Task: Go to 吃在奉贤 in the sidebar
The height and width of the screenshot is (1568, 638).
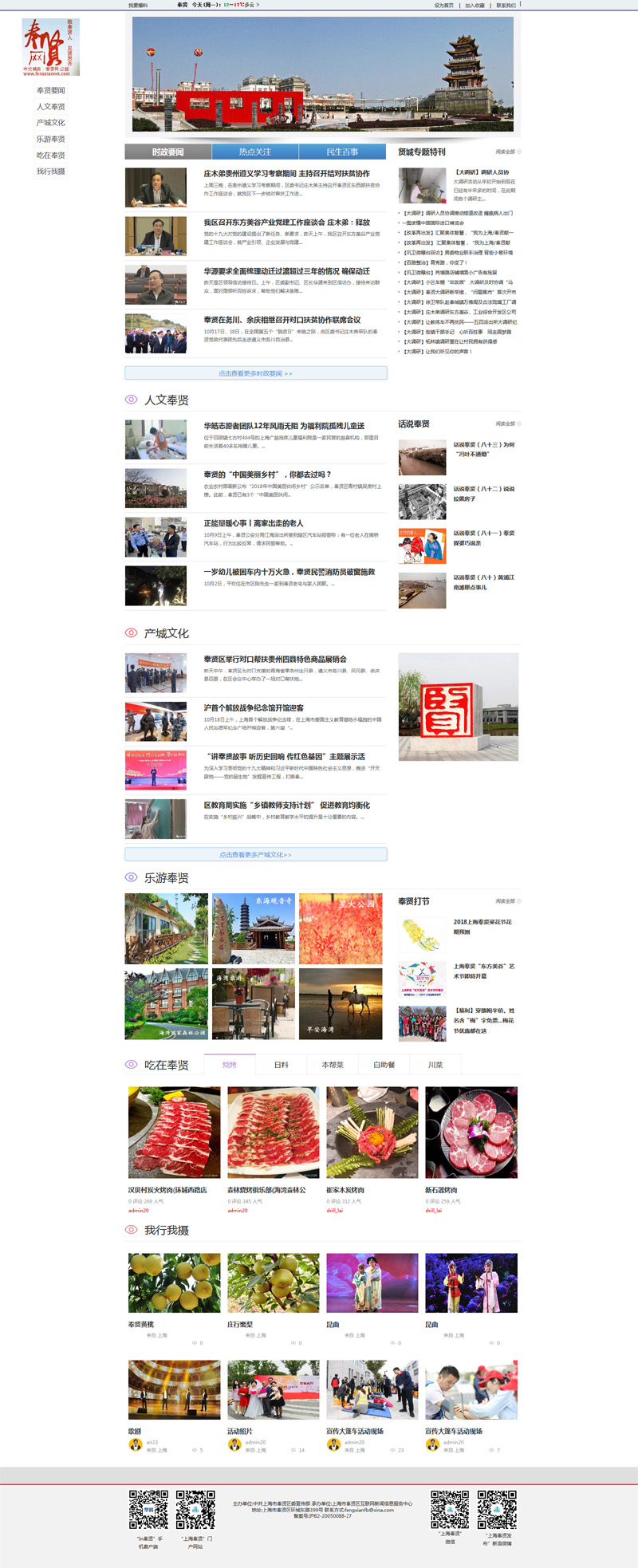Action: pos(50,156)
